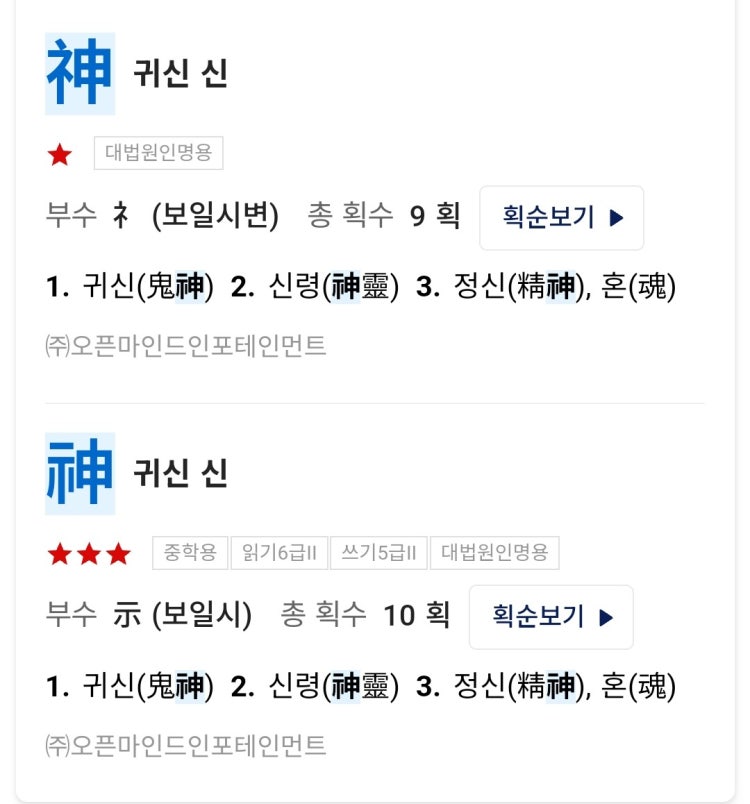This screenshot has width=750, height=804.
Task: Tap 획순보기 for the 9획 hanja entry
Action: click(562, 218)
